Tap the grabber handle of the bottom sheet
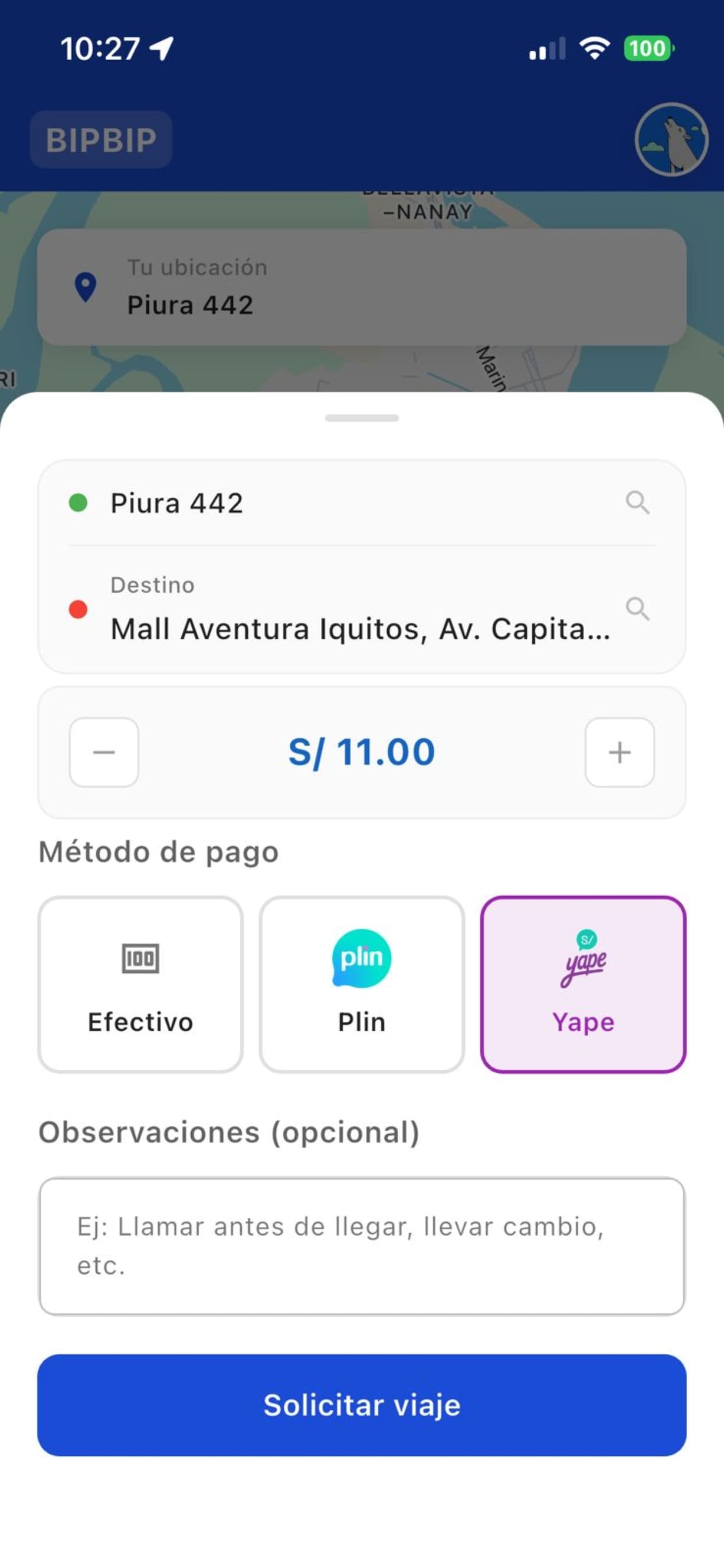 click(x=362, y=416)
